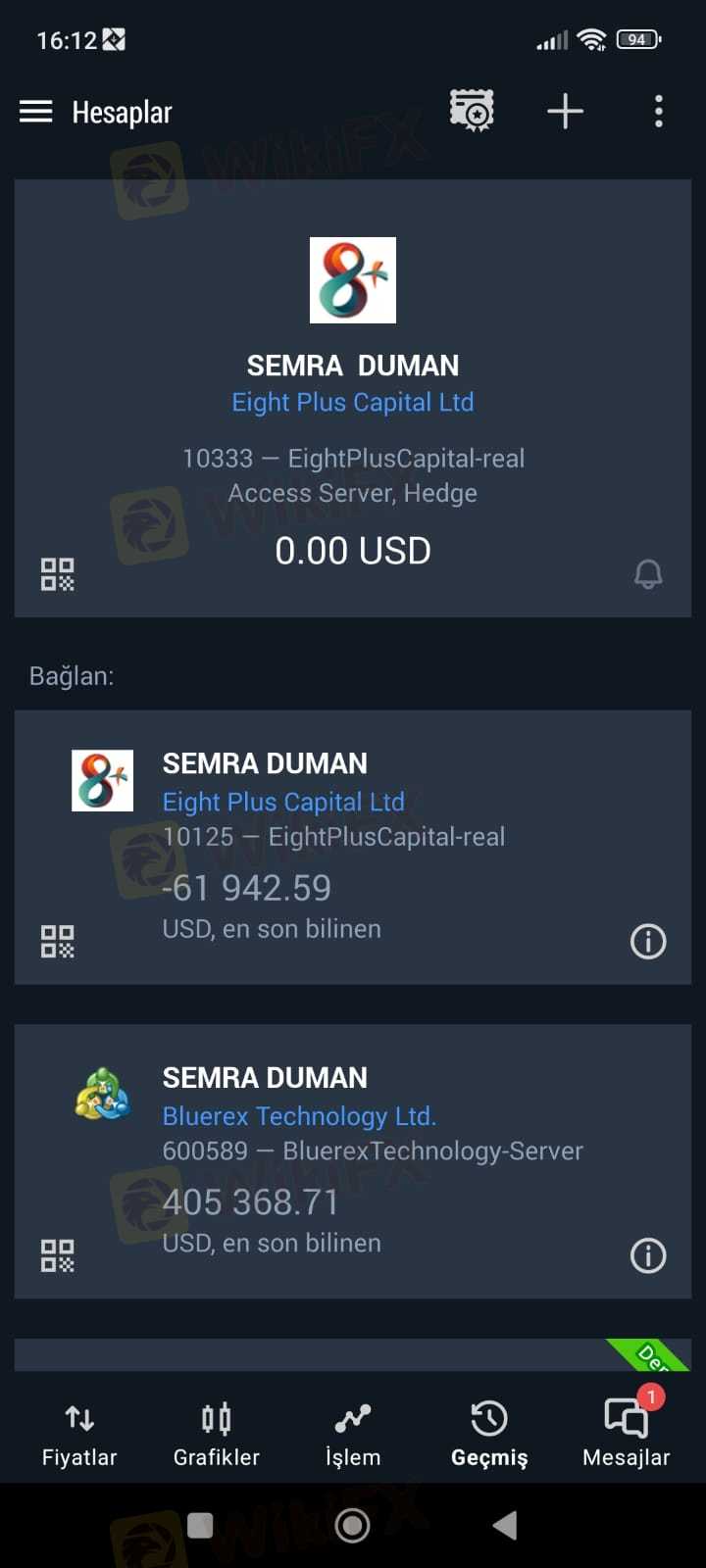Connect to Bluerex Technology account 600589

[x=353, y=1161]
